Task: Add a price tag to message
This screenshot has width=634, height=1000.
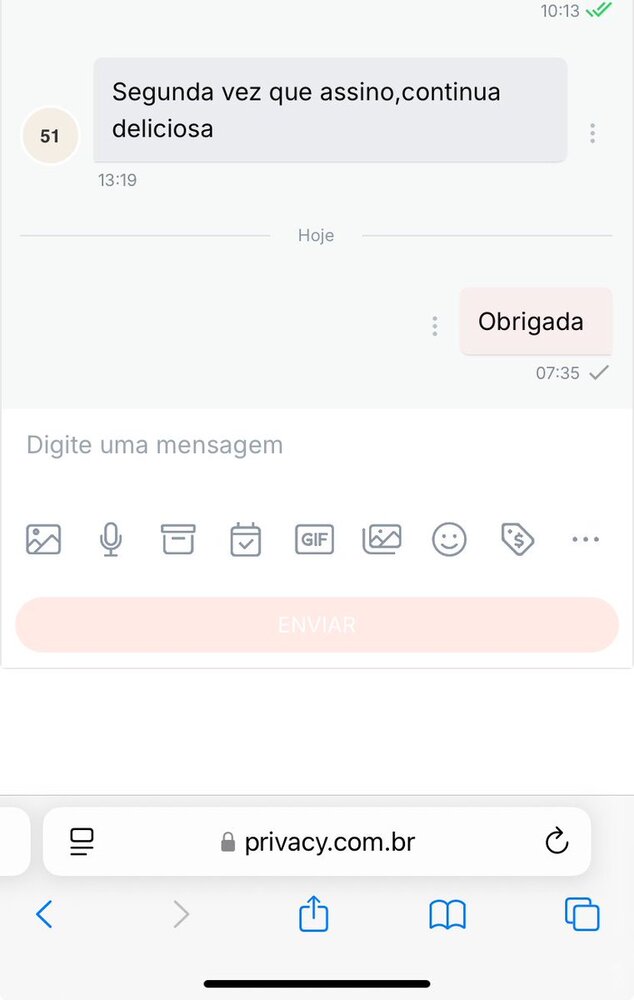Action: (x=517, y=540)
